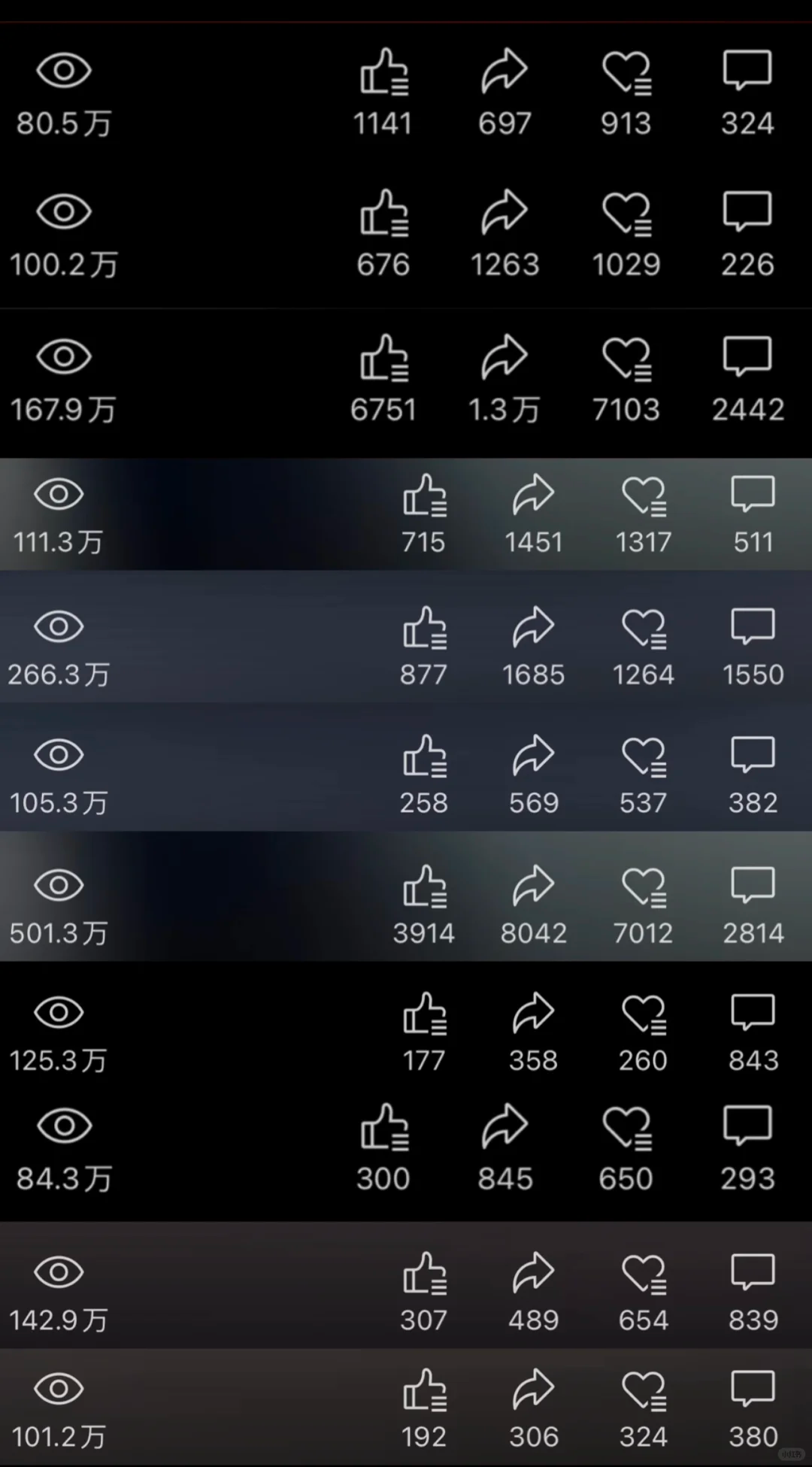The width and height of the screenshot is (812, 1467).
Task: Click the eye icon beside 266.3万 views
Action: click(59, 626)
